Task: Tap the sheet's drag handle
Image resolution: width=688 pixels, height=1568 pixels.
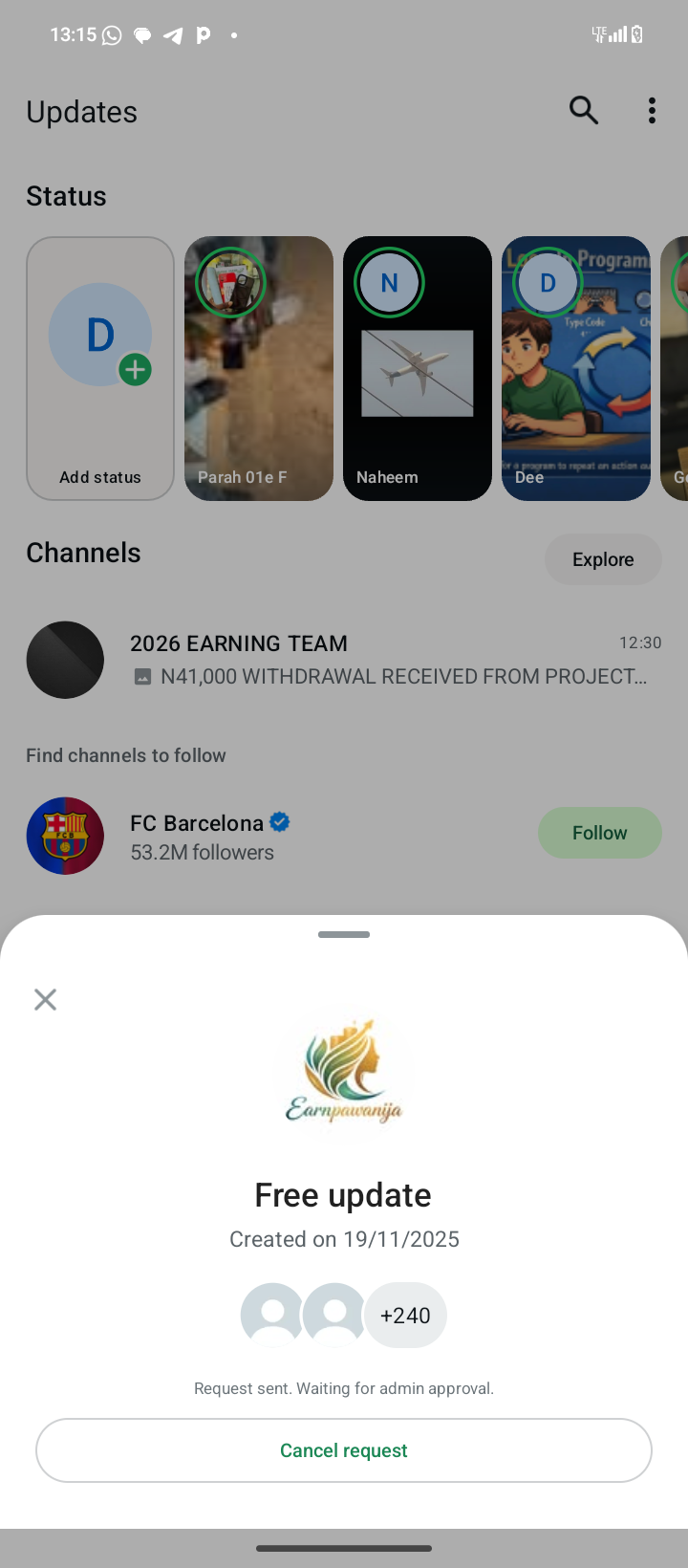Action: 344,934
